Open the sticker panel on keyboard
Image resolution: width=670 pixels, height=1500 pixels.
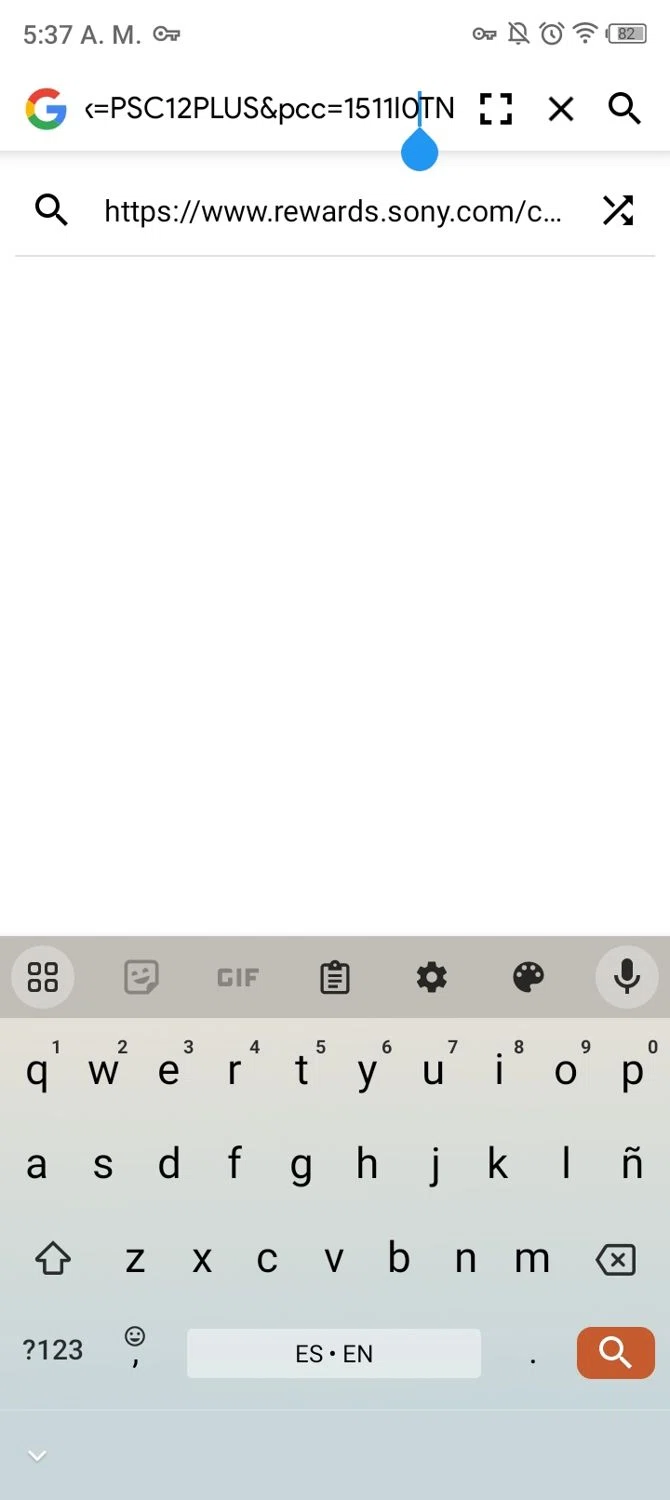pos(141,976)
